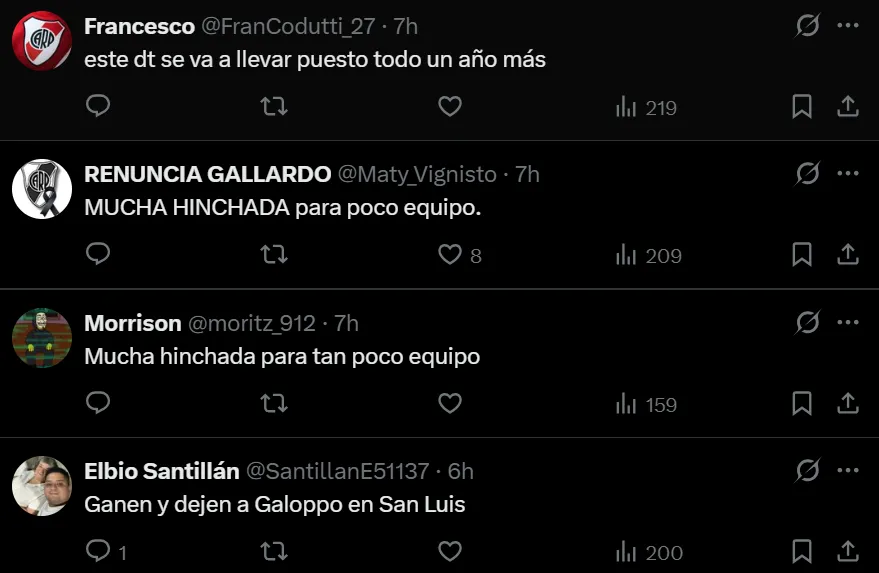
Task: Retweet Elbio Santillán's post
Action: [273, 551]
